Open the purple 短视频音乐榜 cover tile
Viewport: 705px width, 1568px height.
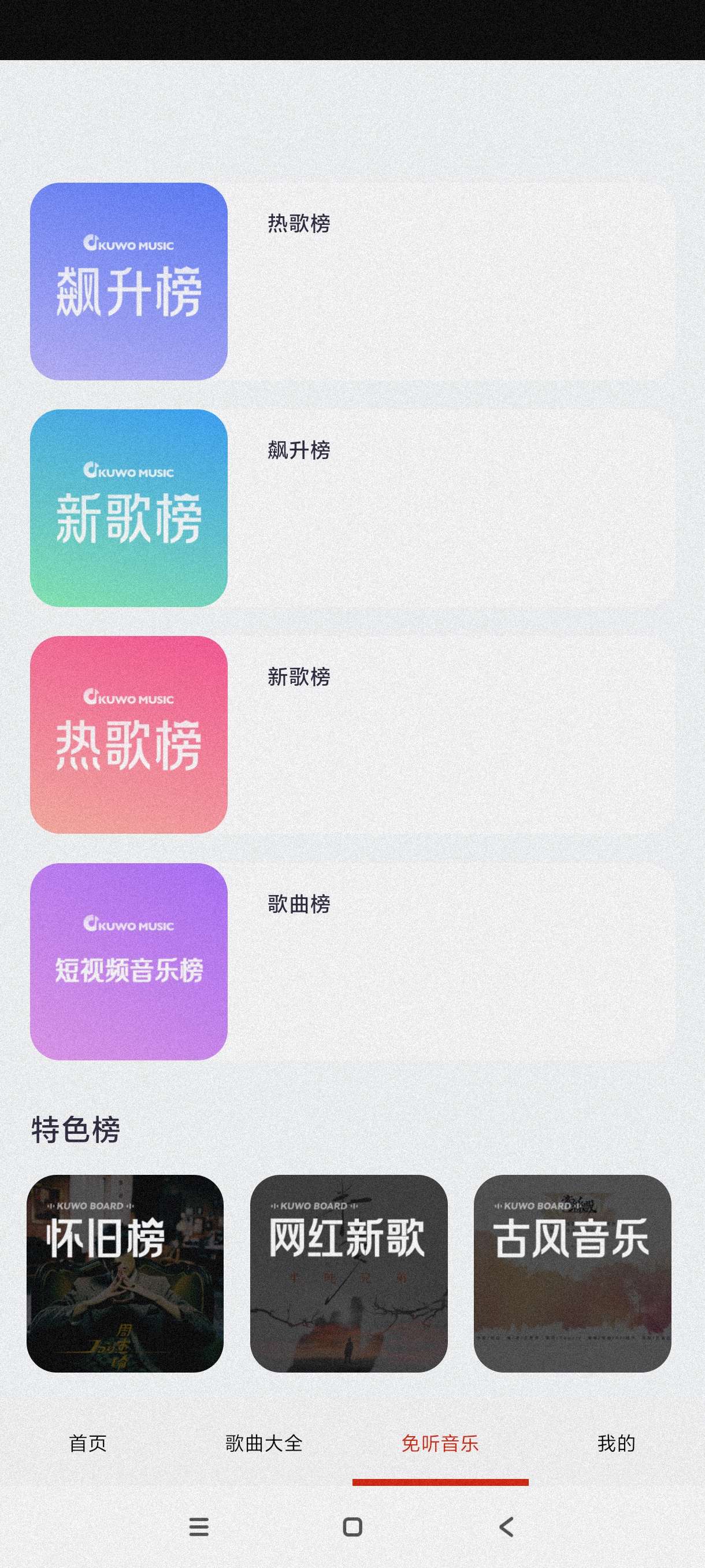click(x=128, y=961)
